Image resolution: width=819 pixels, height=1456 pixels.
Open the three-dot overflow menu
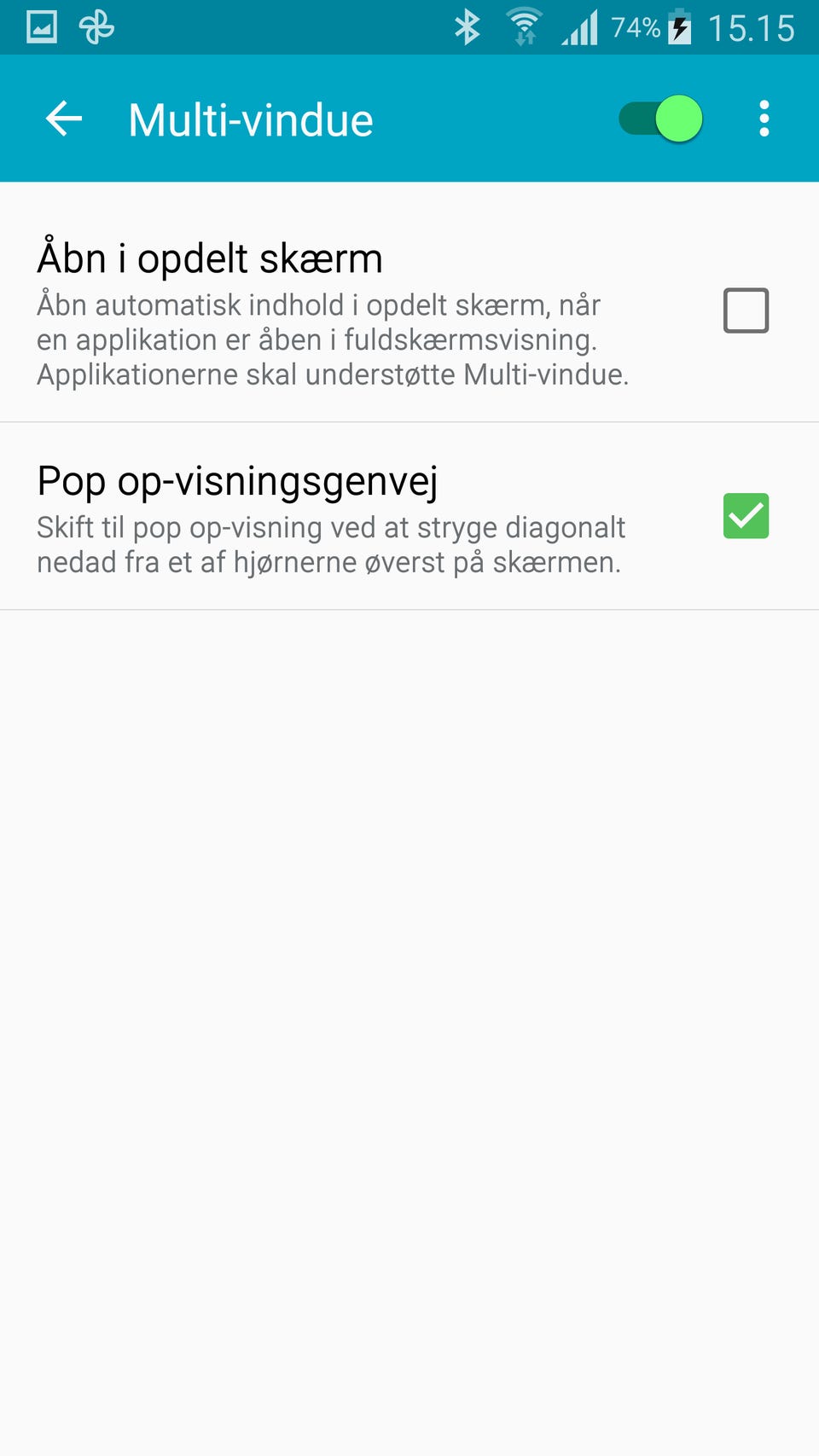click(764, 119)
